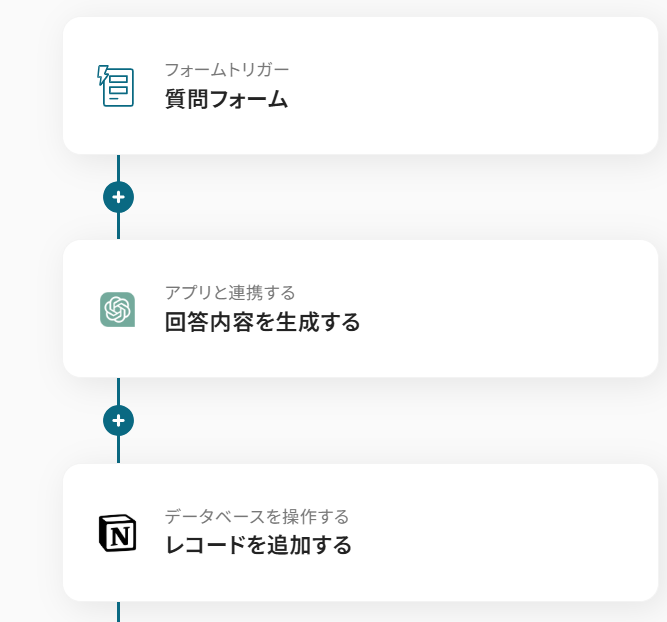
Task: Open the 回答内容を生成する step
Action: [360, 309]
